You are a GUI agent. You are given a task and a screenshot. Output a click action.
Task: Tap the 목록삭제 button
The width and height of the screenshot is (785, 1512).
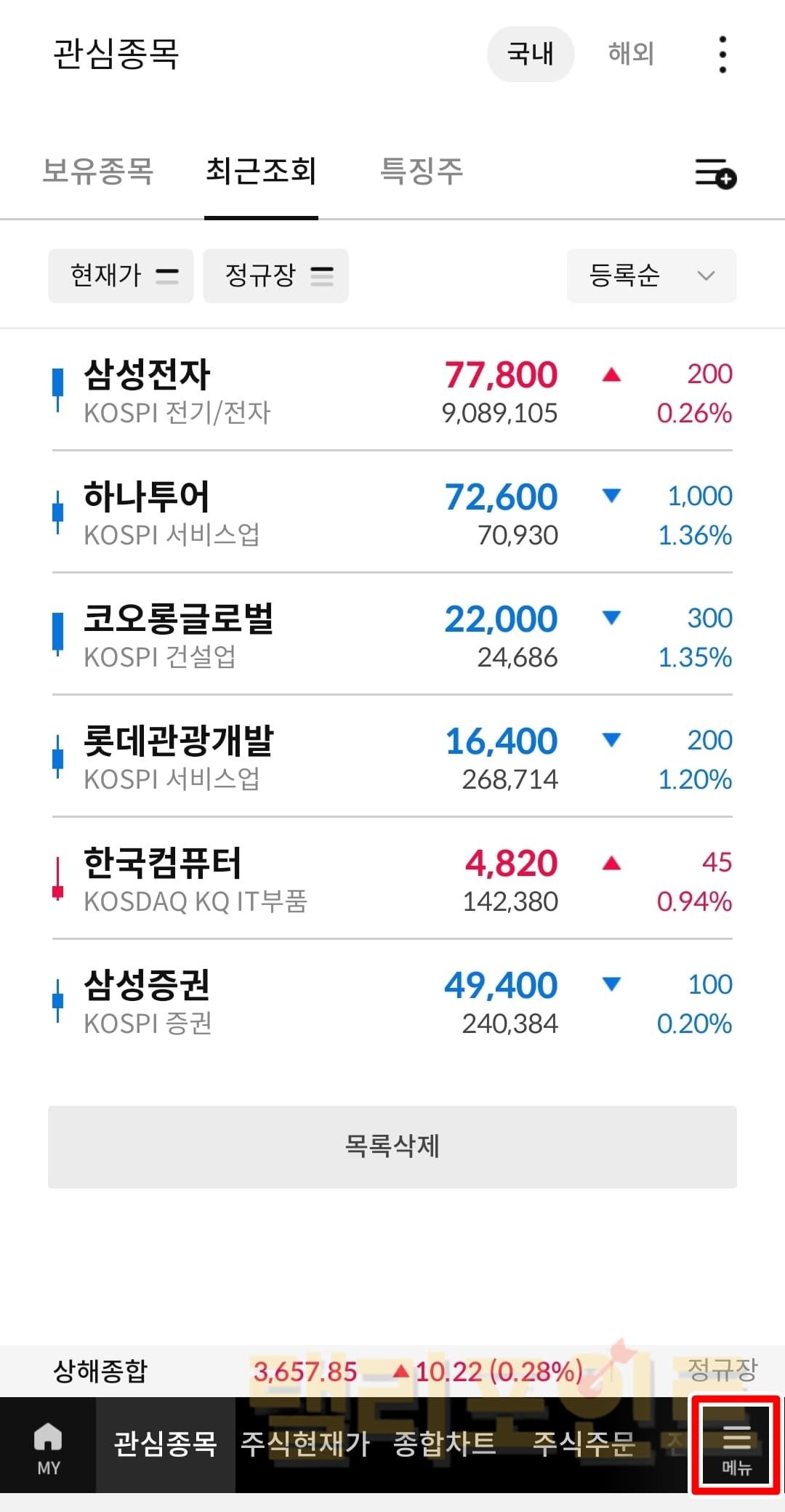[x=392, y=1146]
